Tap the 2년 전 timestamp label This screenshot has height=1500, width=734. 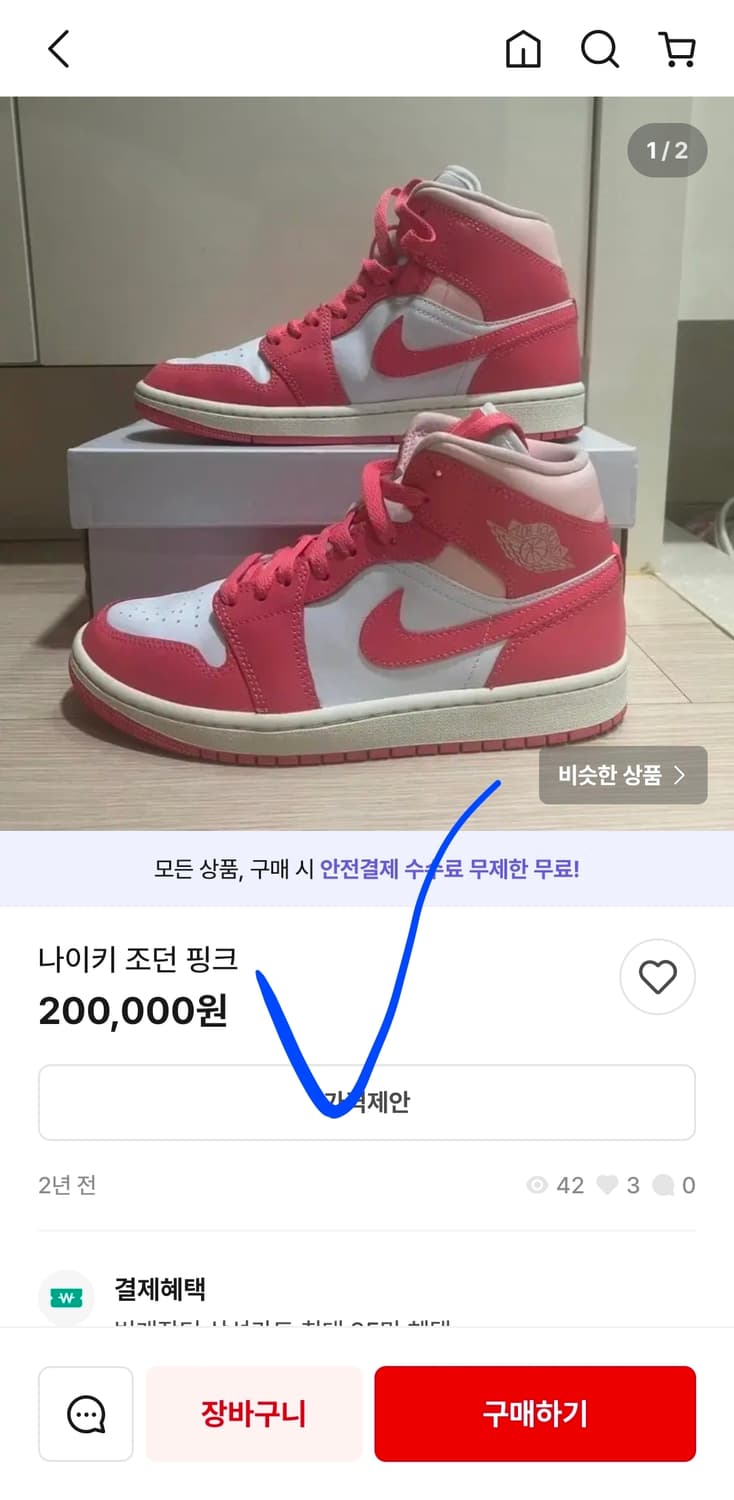tap(66, 1185)
